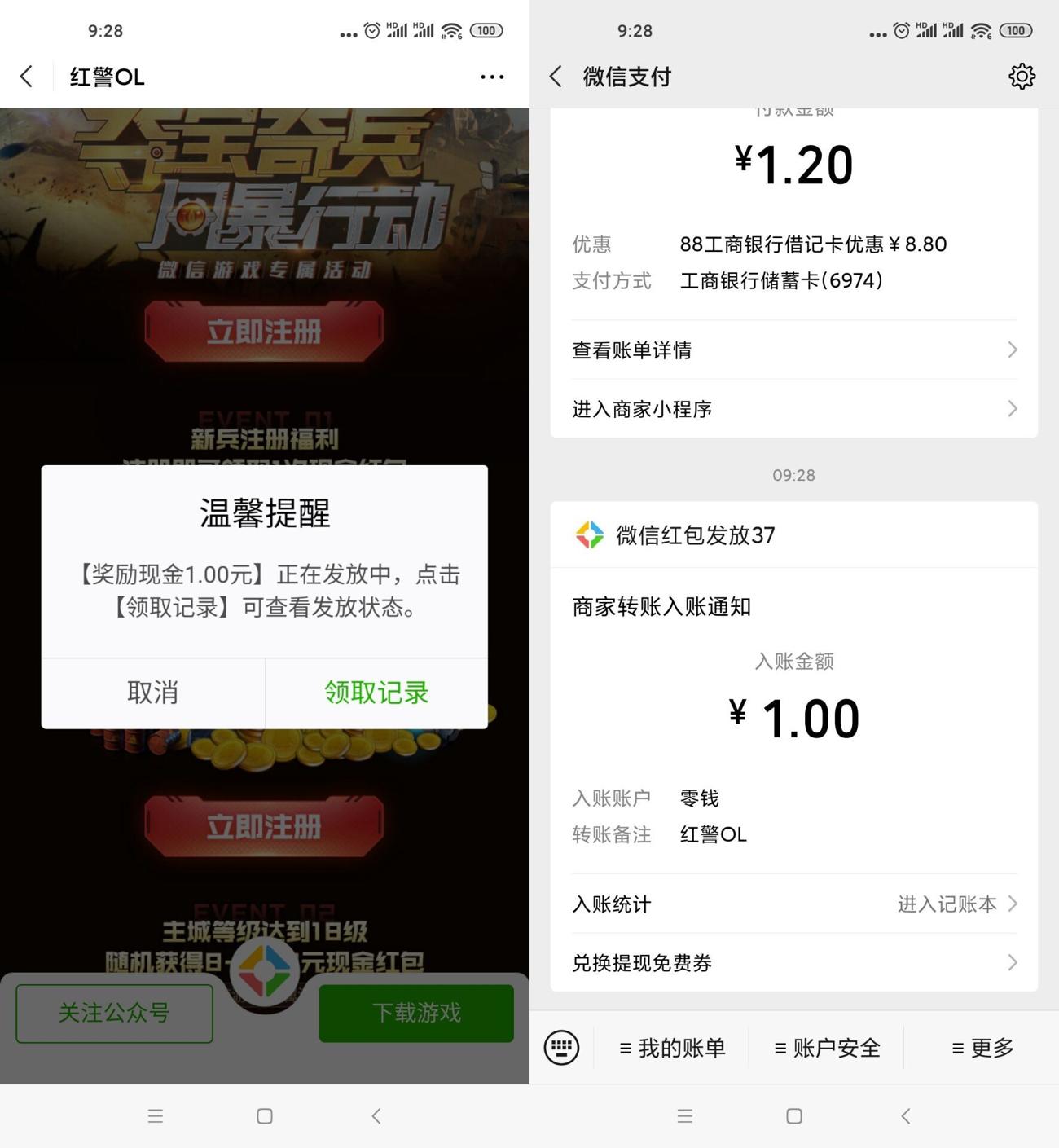Viewport: 1059px width, 1148px height.
Task: Switch to keyboard input mode
Action: tap(561, 1048)
